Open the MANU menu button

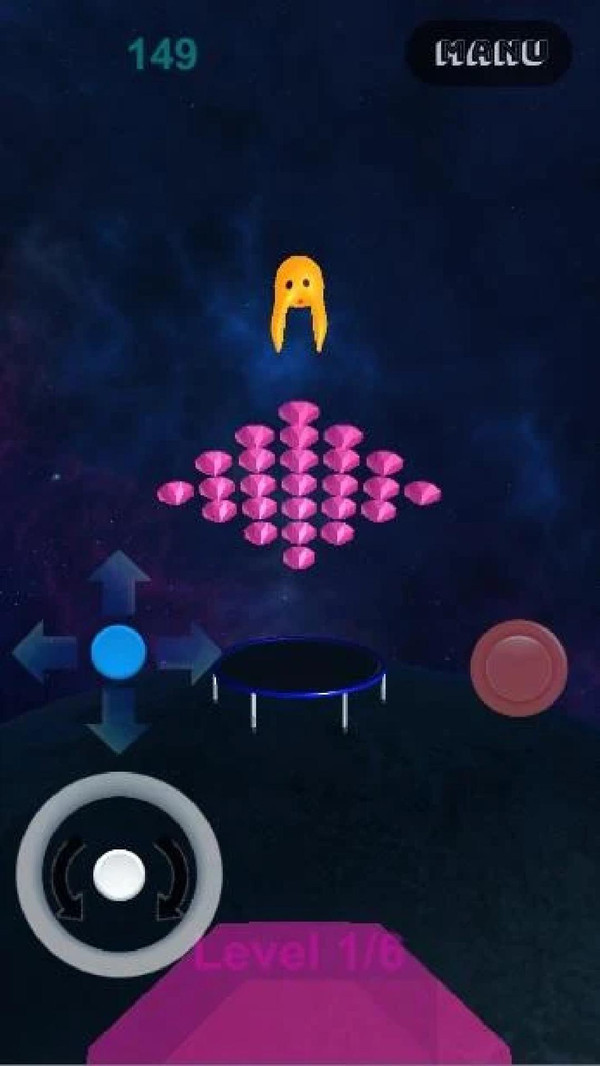point(489,53)
